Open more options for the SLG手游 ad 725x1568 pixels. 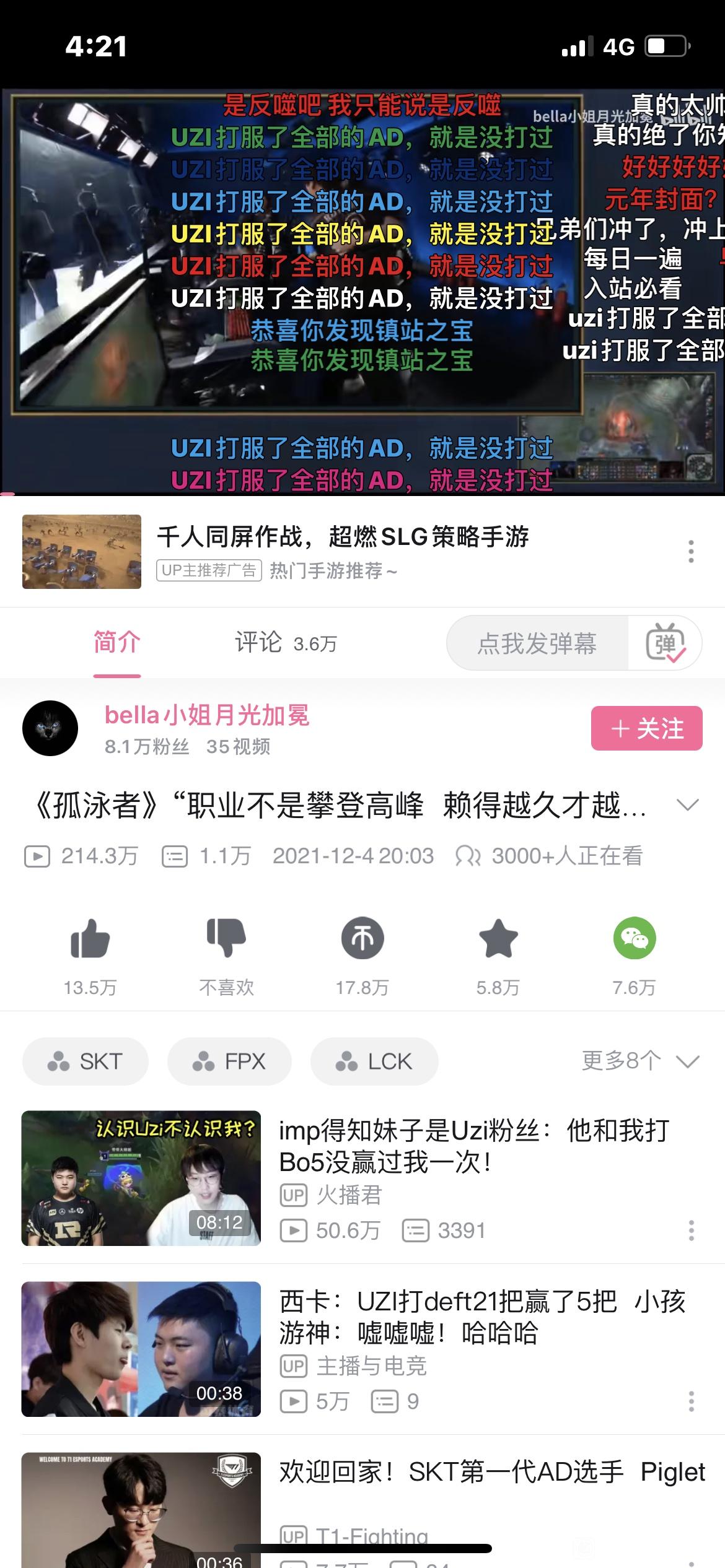coord(691,551)
